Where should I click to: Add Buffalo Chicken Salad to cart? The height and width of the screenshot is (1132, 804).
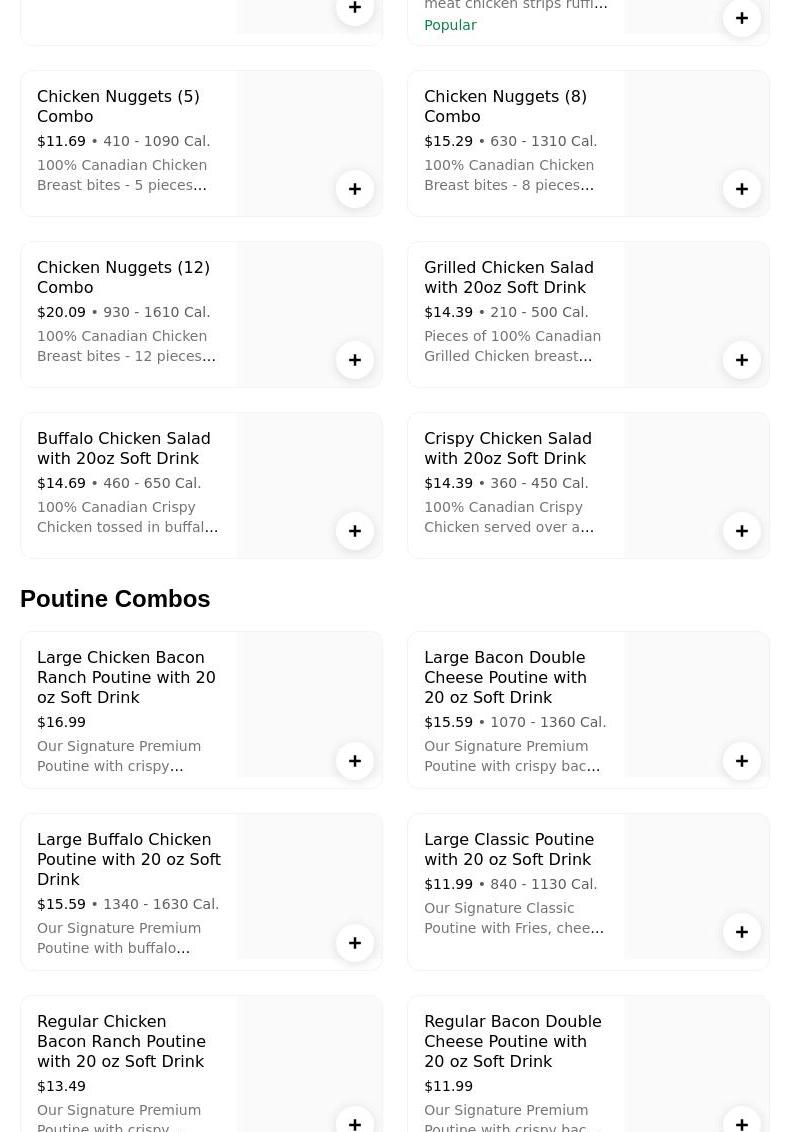point(355,531)
